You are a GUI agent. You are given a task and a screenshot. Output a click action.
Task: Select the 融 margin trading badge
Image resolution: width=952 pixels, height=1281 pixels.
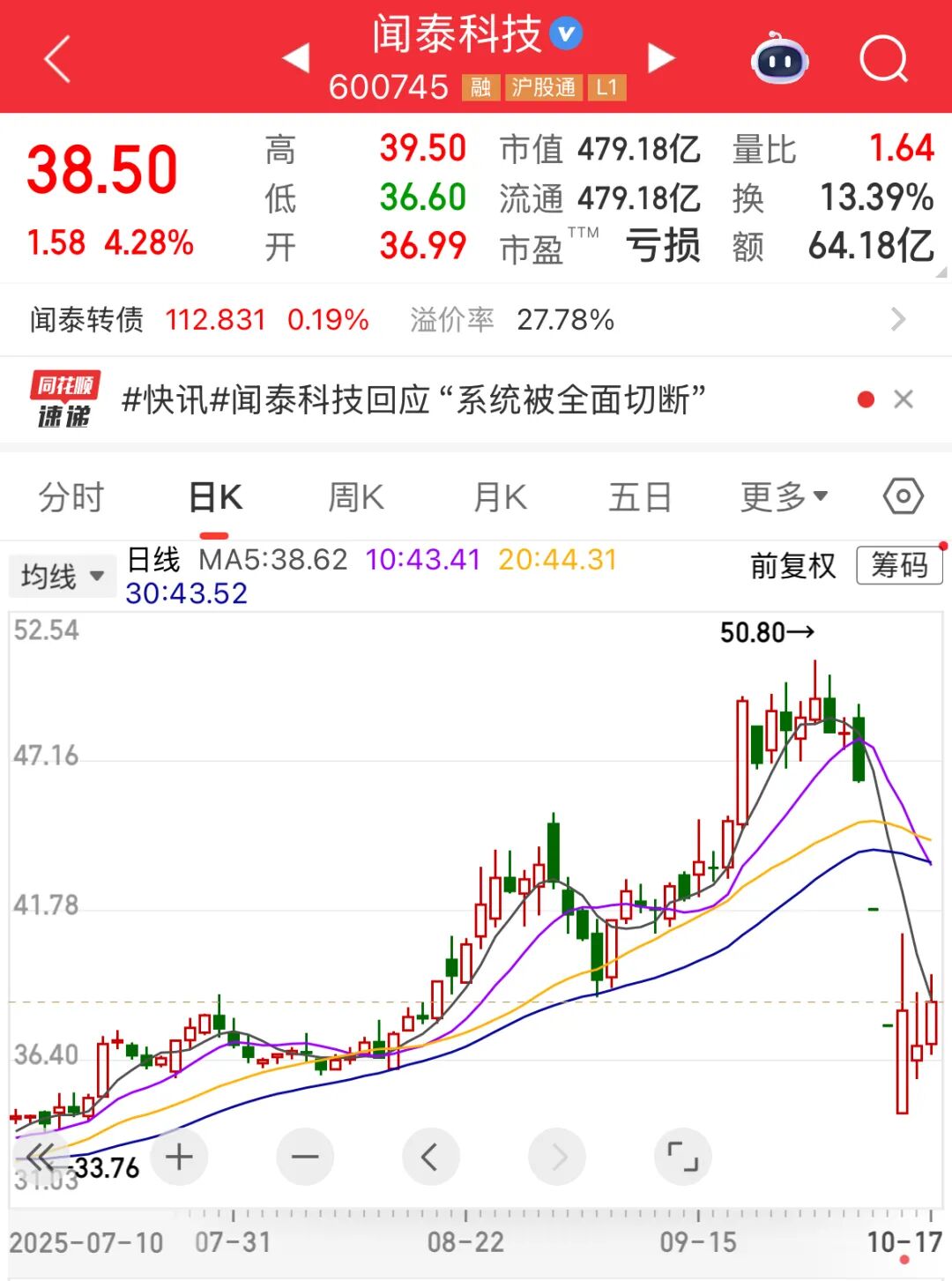480,88
